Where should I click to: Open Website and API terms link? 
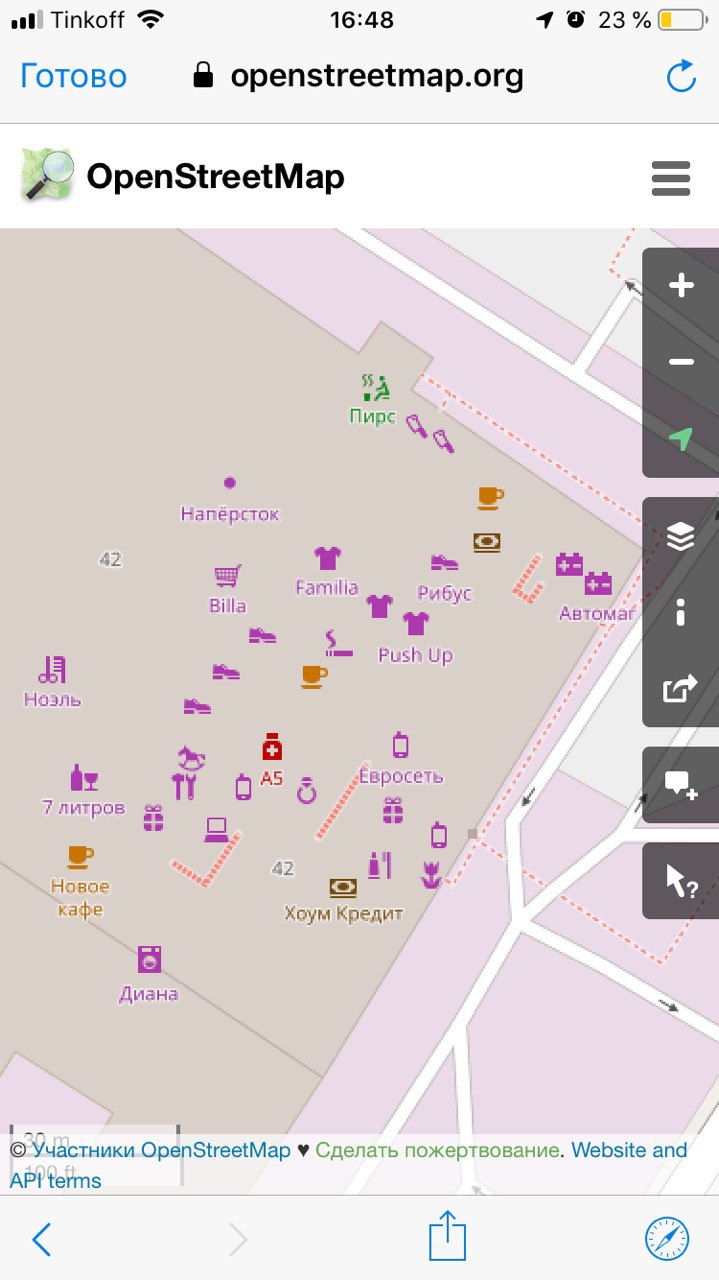[629, 1150]
